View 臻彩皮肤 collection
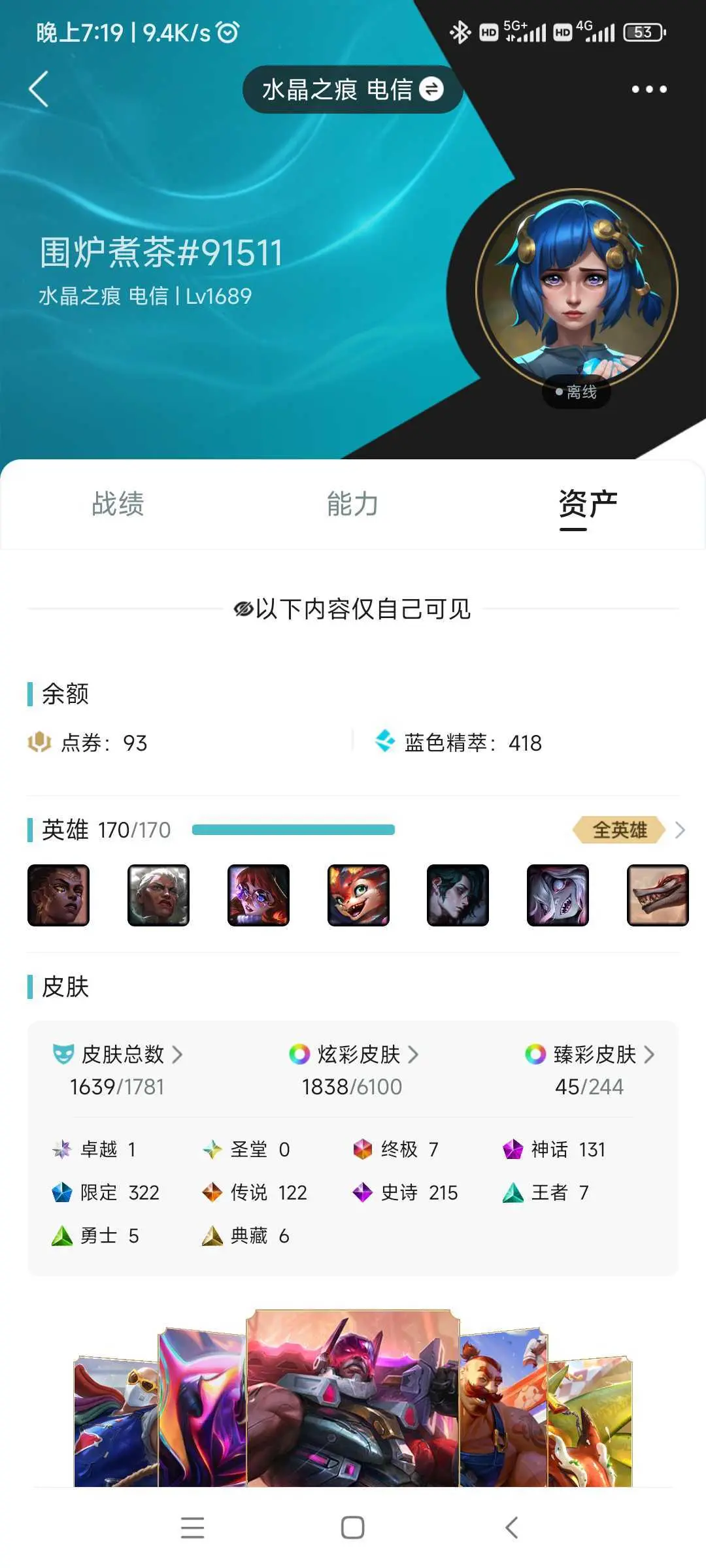 (589, 1054)
